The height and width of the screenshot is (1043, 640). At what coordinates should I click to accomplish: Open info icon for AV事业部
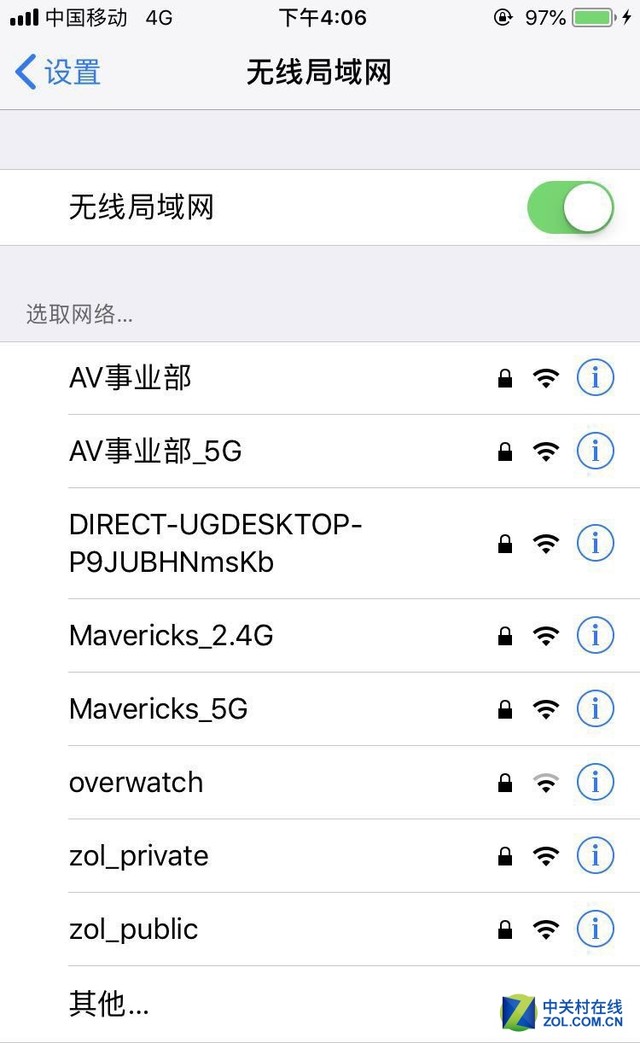[595, 378]
